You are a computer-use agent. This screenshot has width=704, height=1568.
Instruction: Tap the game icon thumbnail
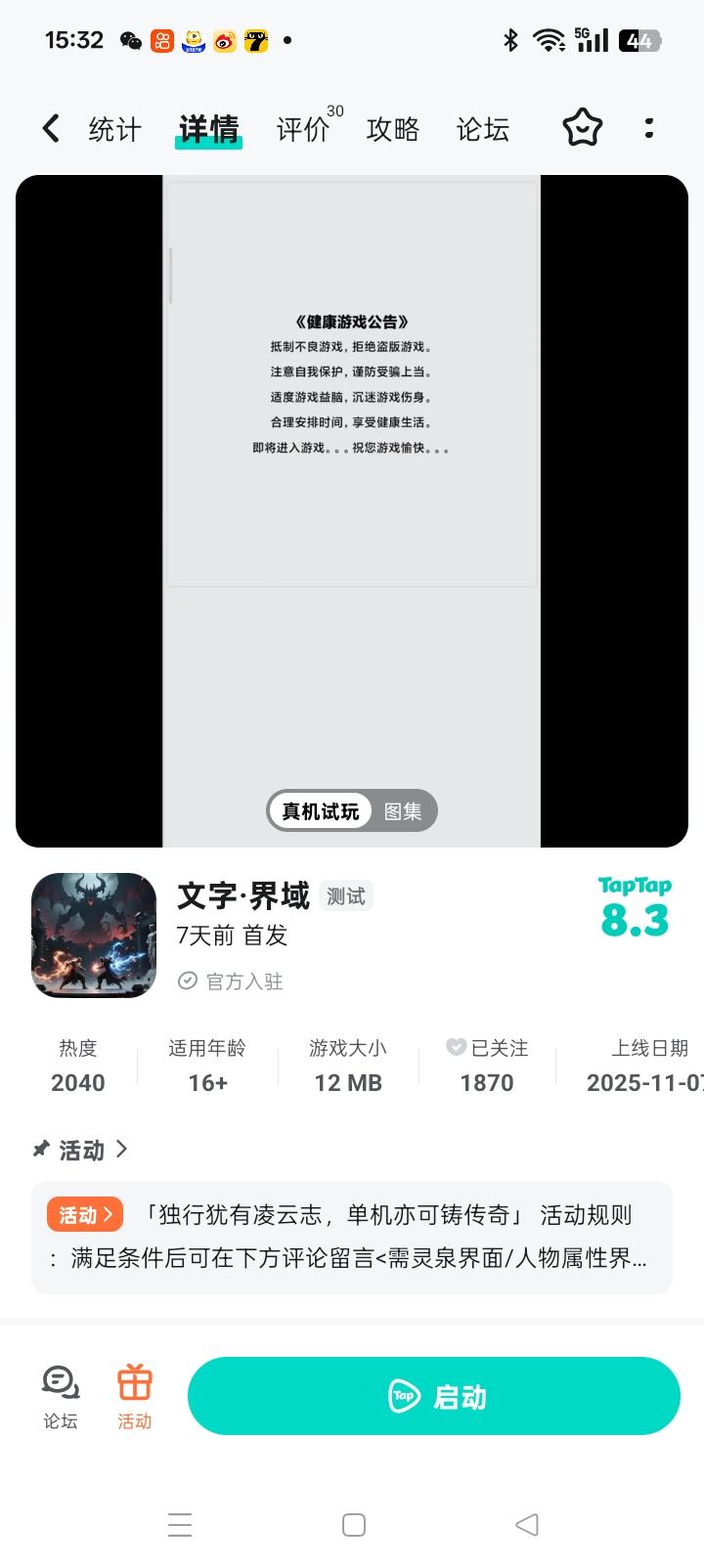click(93, 935)
